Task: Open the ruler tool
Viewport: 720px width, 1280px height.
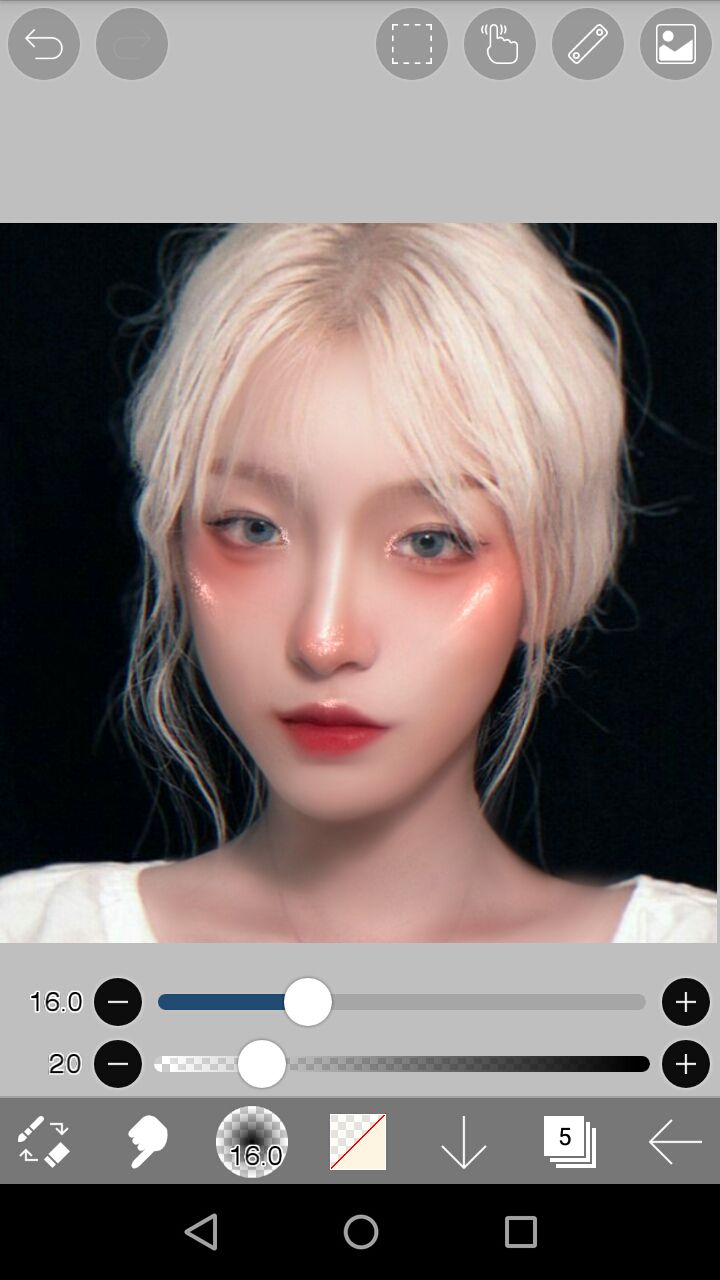Action: pyautogui.click(x=588, y=44)
